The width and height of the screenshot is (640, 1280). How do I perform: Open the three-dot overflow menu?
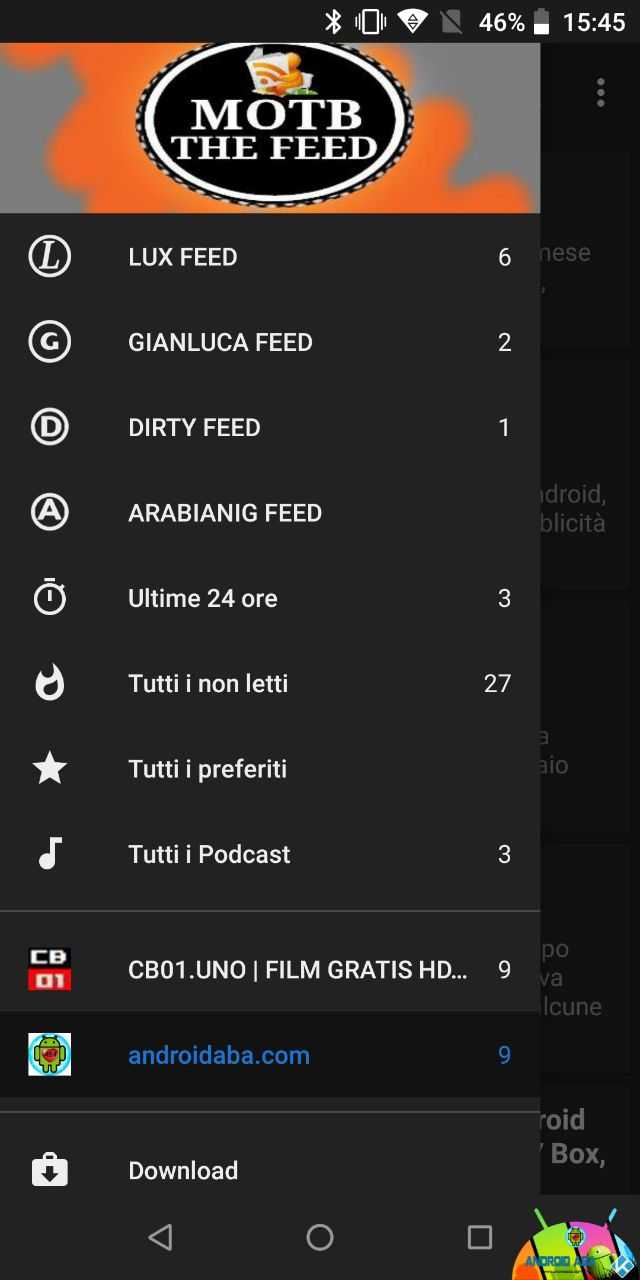(x=600, y=92)
